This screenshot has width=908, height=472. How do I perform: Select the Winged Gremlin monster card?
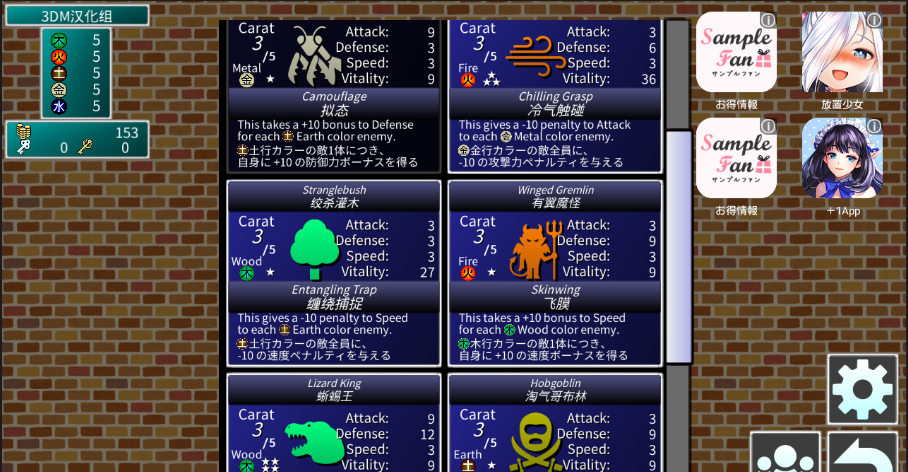click(555, 272)
